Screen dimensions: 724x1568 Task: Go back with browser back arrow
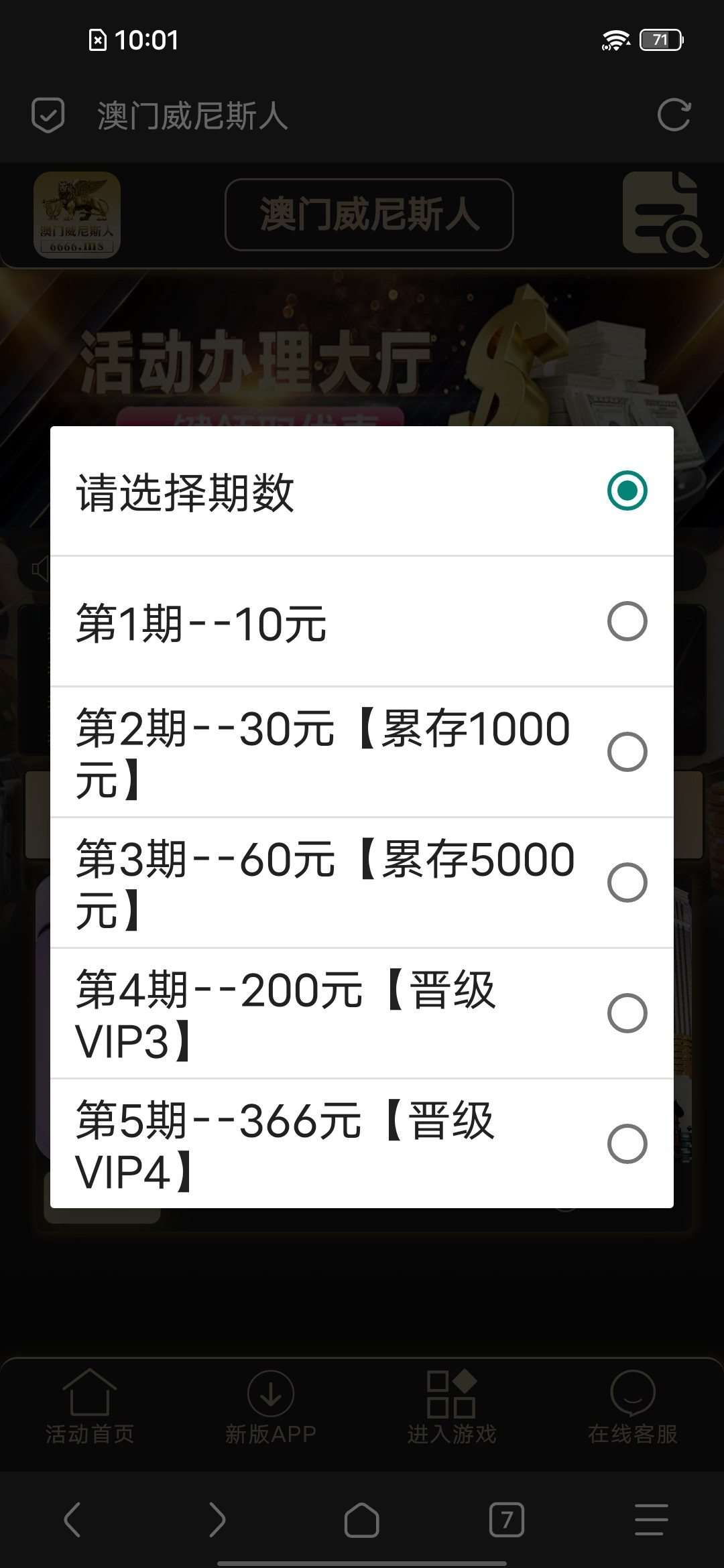click(x=72, y=1520)
